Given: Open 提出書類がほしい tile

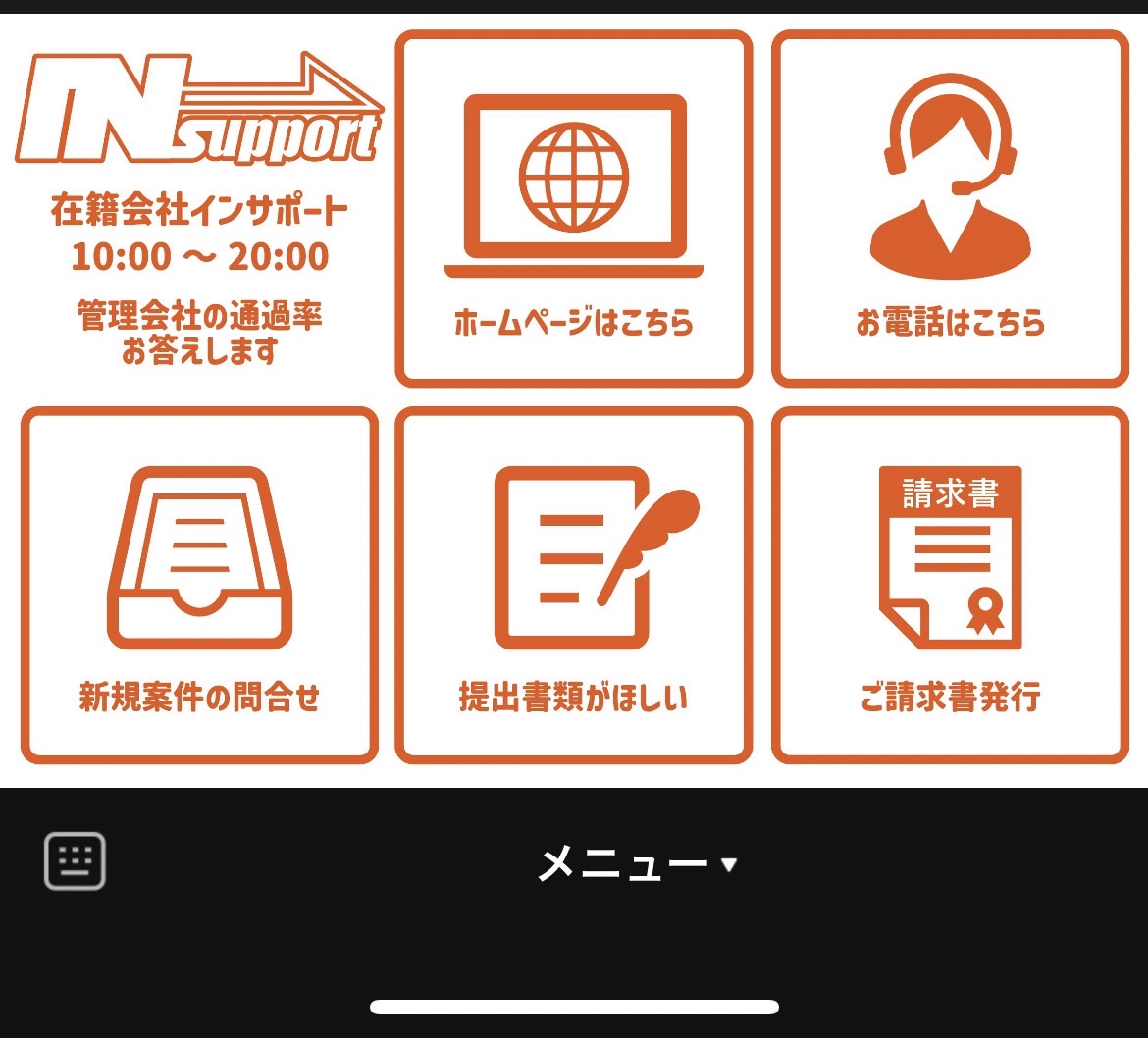Looking at the screenshot, I should (573, 585).
